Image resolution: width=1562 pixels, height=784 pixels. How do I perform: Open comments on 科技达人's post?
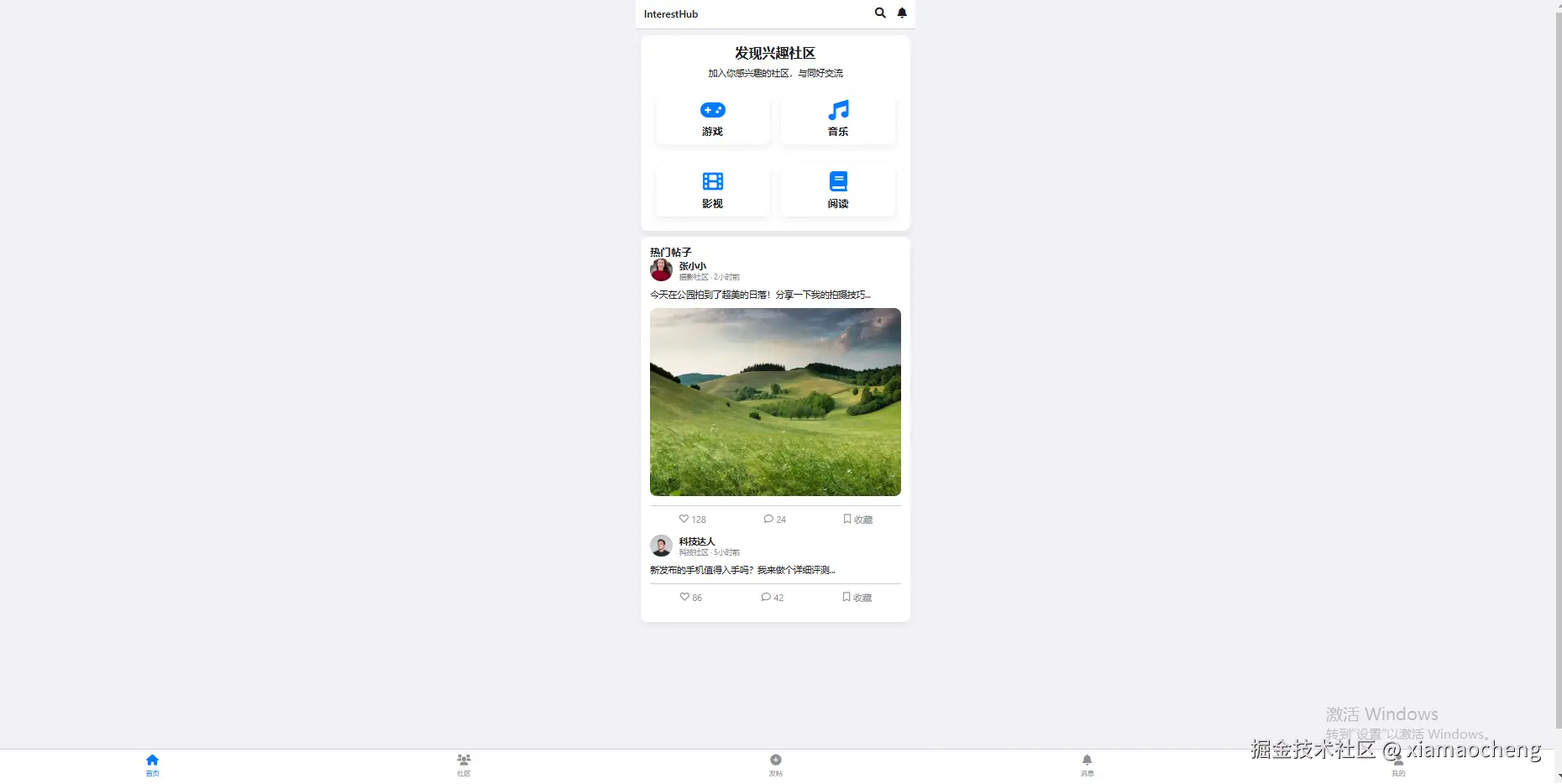click(x=772, y=597)
